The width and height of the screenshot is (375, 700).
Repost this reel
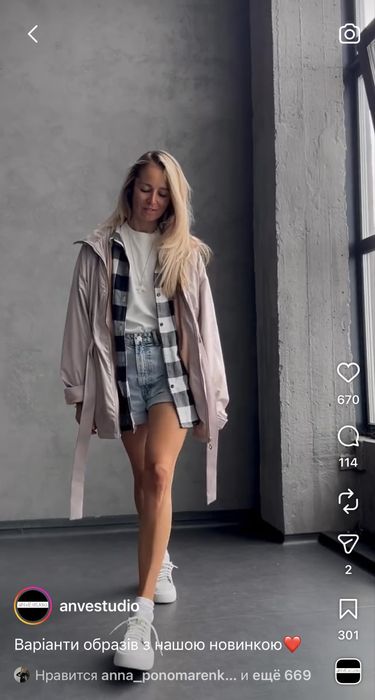348,501
